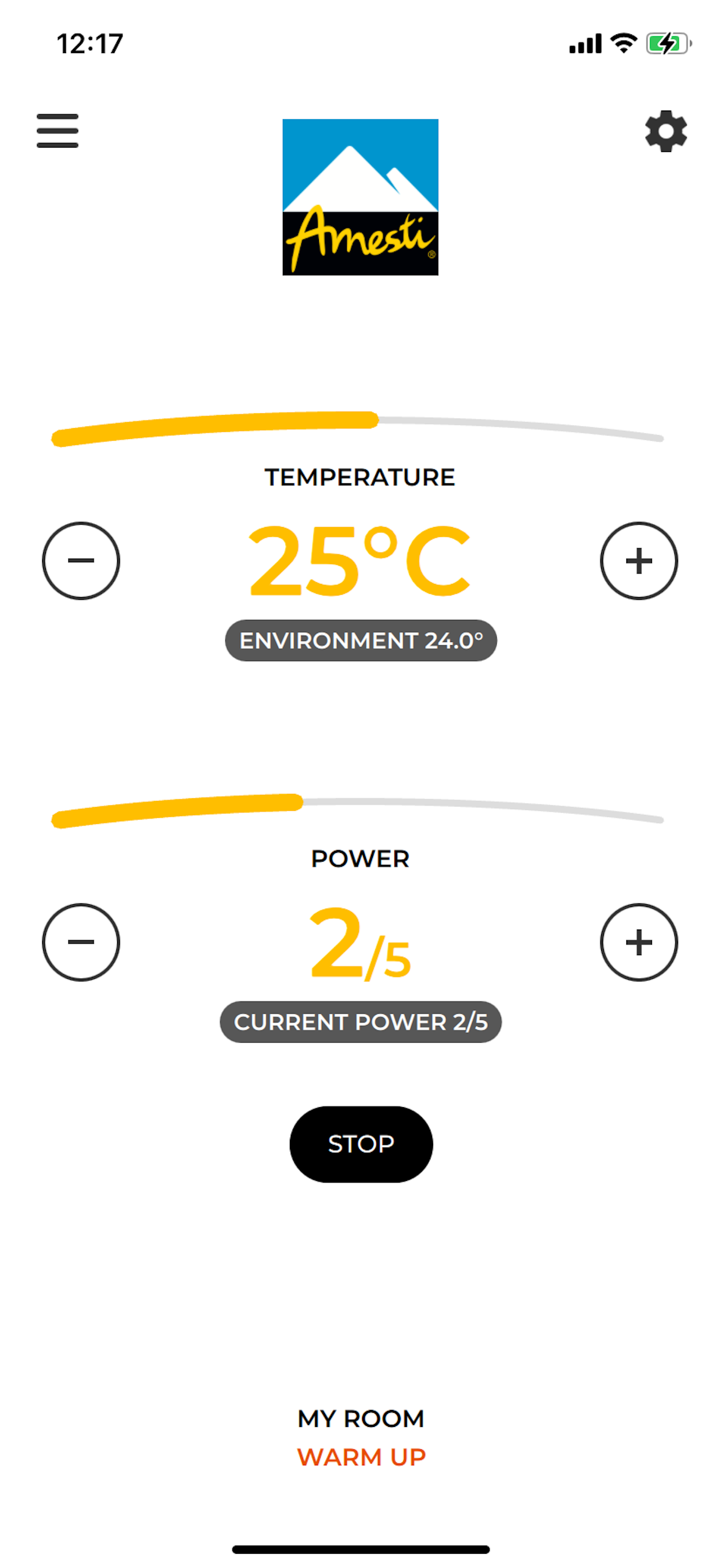This screenshot has width=722, height=1568.
Task: Tap the CURRENT POWER 2/5 badge
Action: pyautogui.click(x=360, y=1022)
